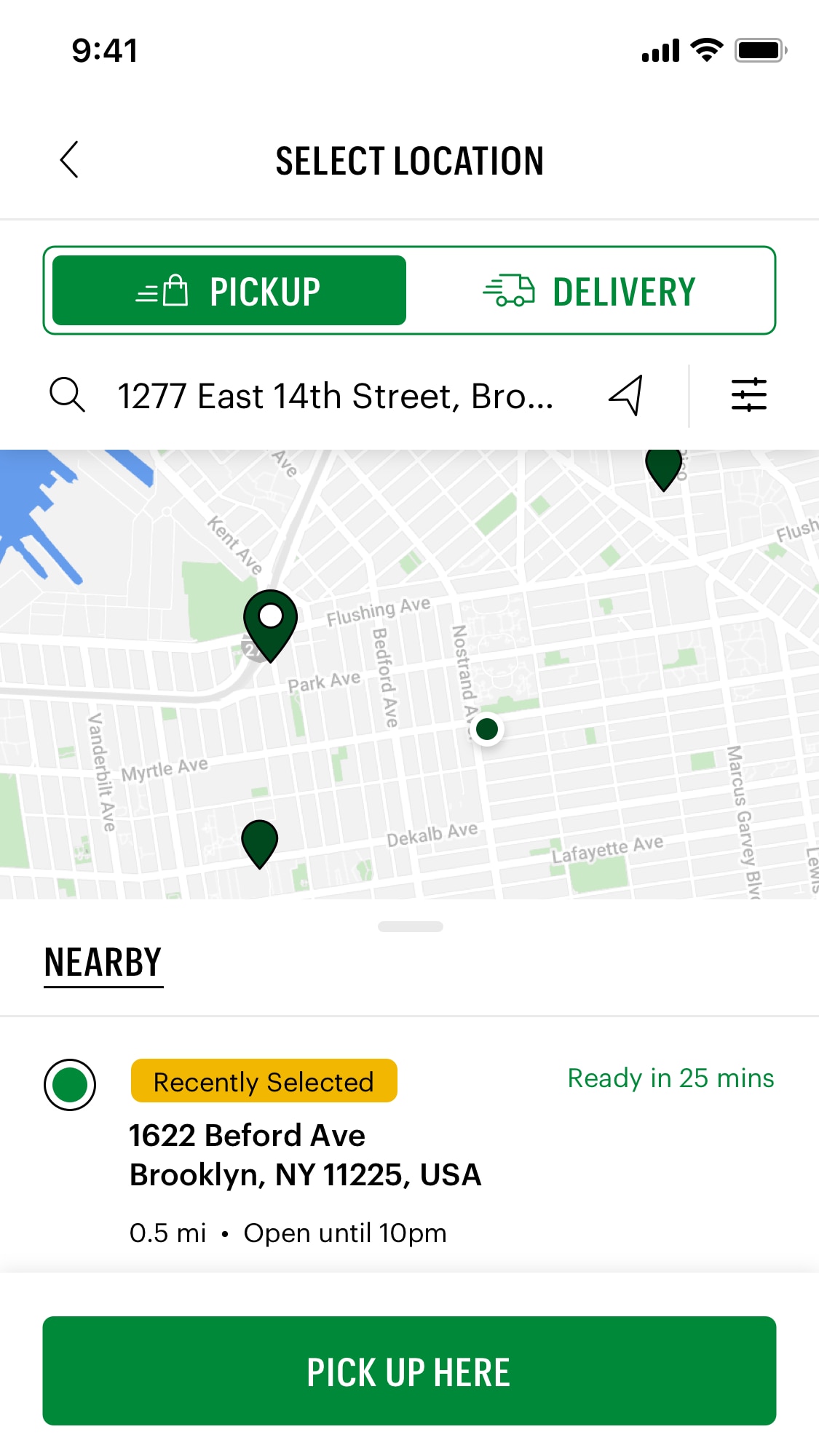
Task: Select the 1622 Beford Ave radio button
Action: tap(70, 1084)
